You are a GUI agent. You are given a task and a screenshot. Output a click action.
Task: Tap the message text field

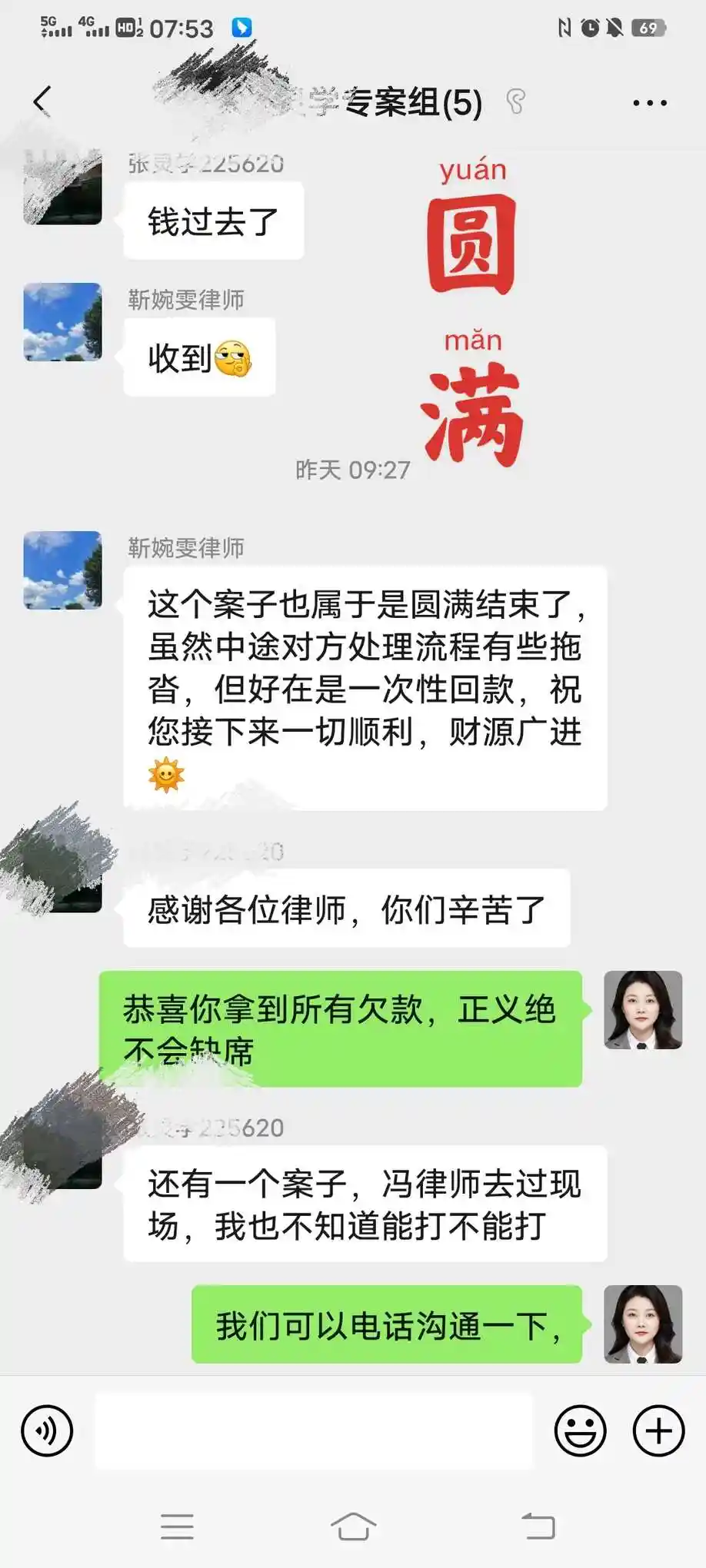tap(313, 1430)
